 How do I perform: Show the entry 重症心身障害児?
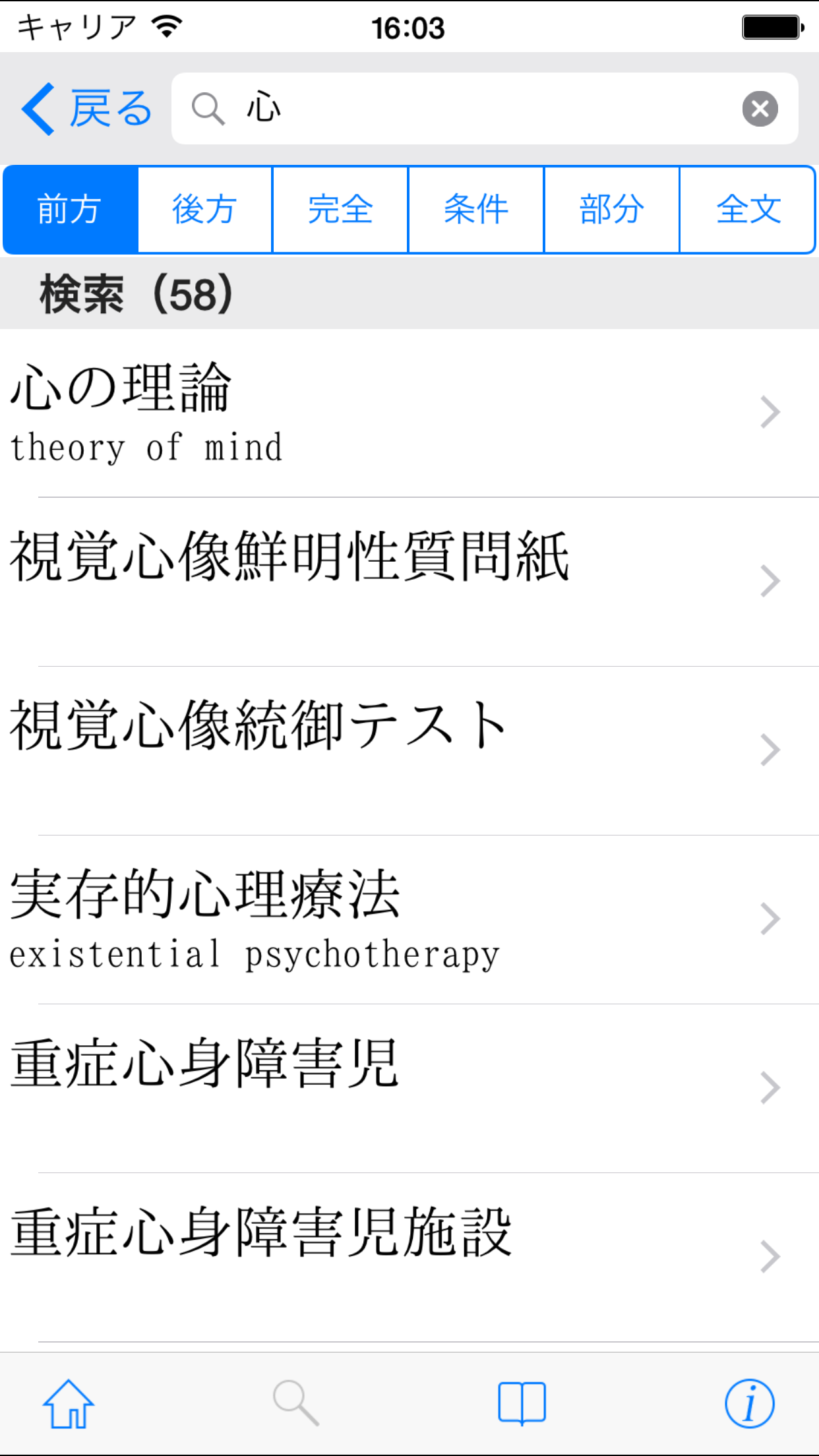coord(396,1088)
